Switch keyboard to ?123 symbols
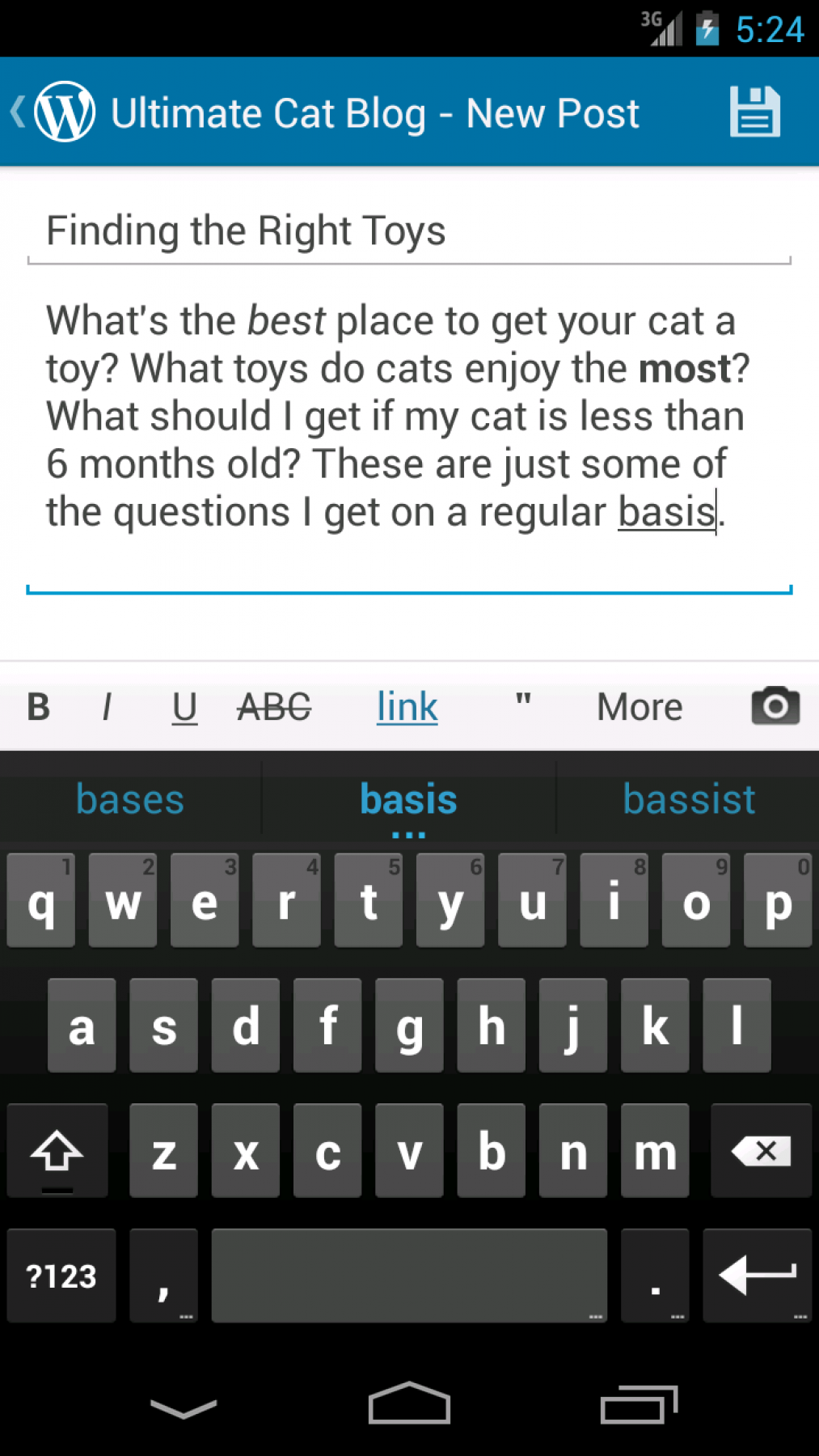The height and width of the screenshot is (1456, 819). tap(61, 1276)
